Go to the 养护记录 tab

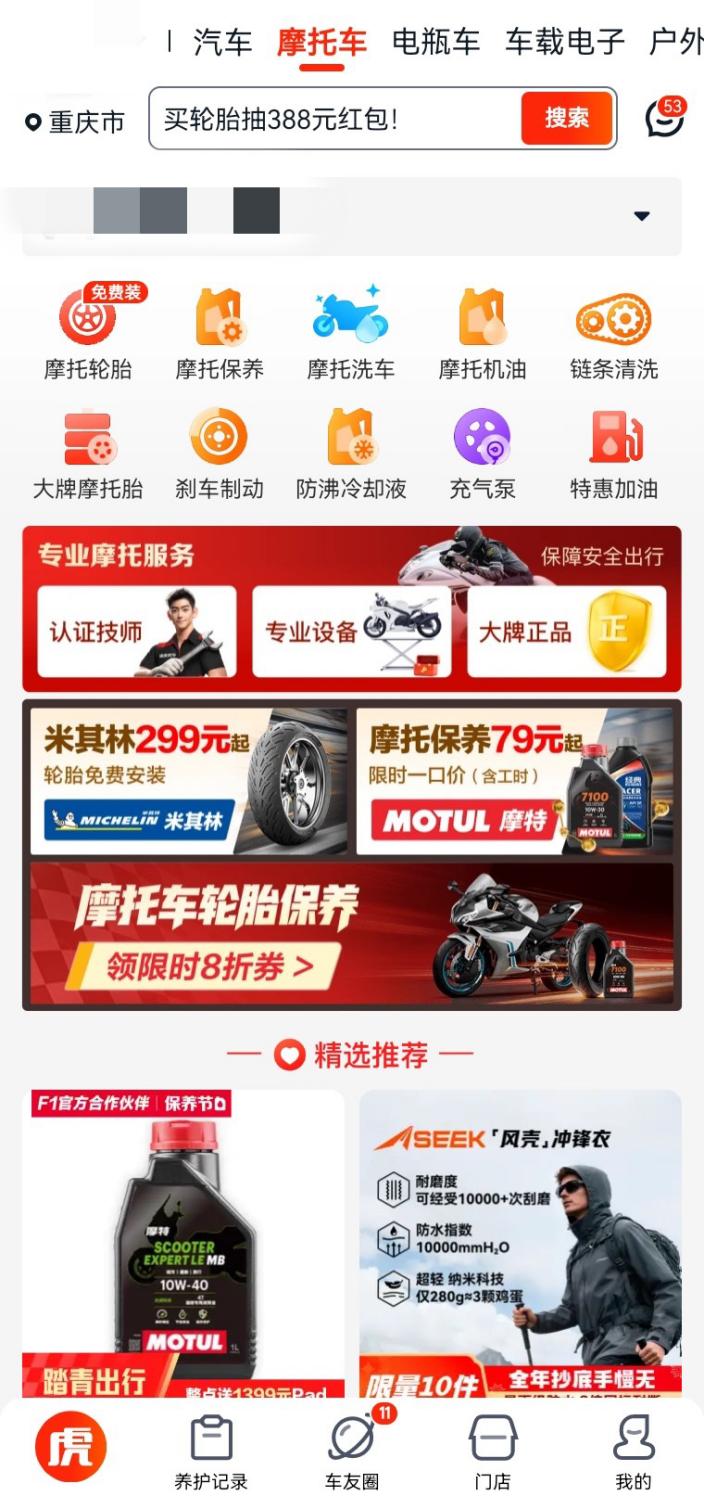(x=211, y=1452)
